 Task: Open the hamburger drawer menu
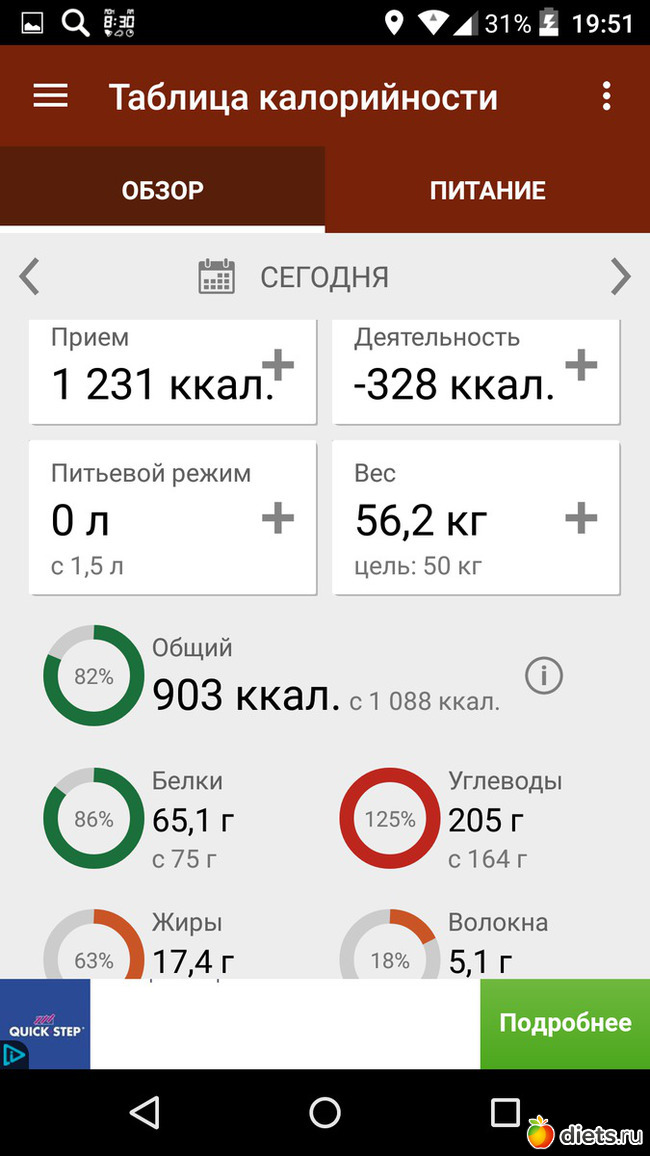tap(50, 96)
